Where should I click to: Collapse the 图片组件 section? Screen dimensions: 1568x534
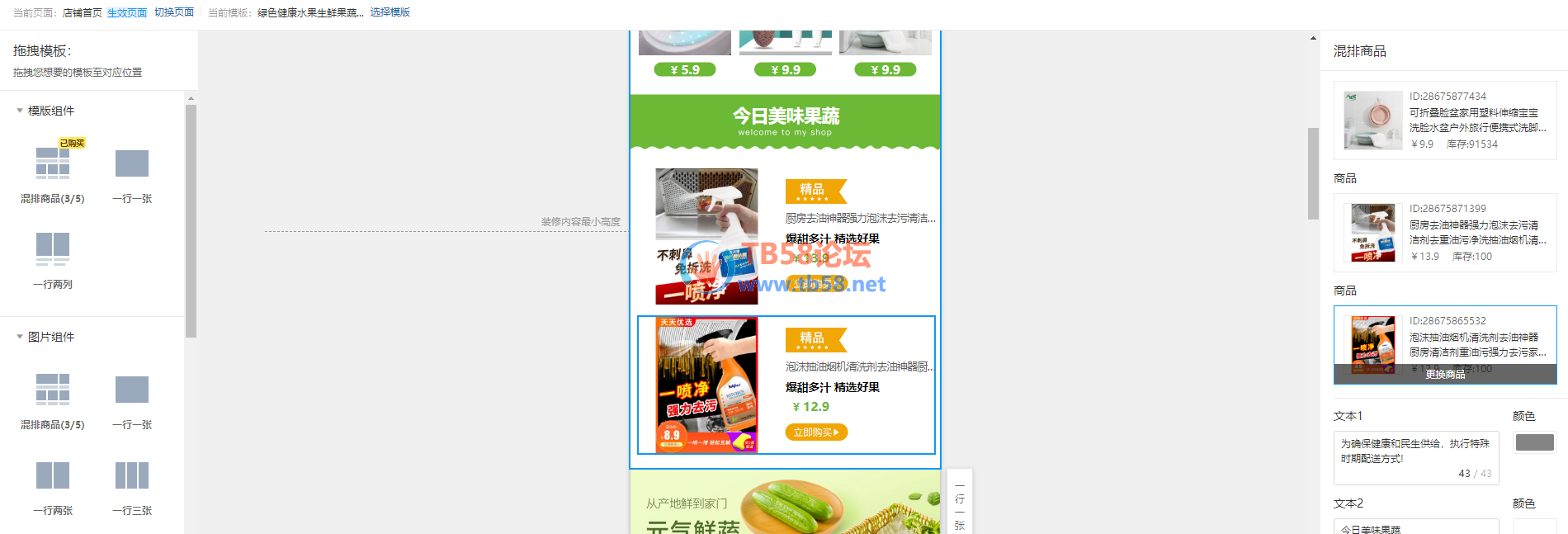click(x=20, y=337)
